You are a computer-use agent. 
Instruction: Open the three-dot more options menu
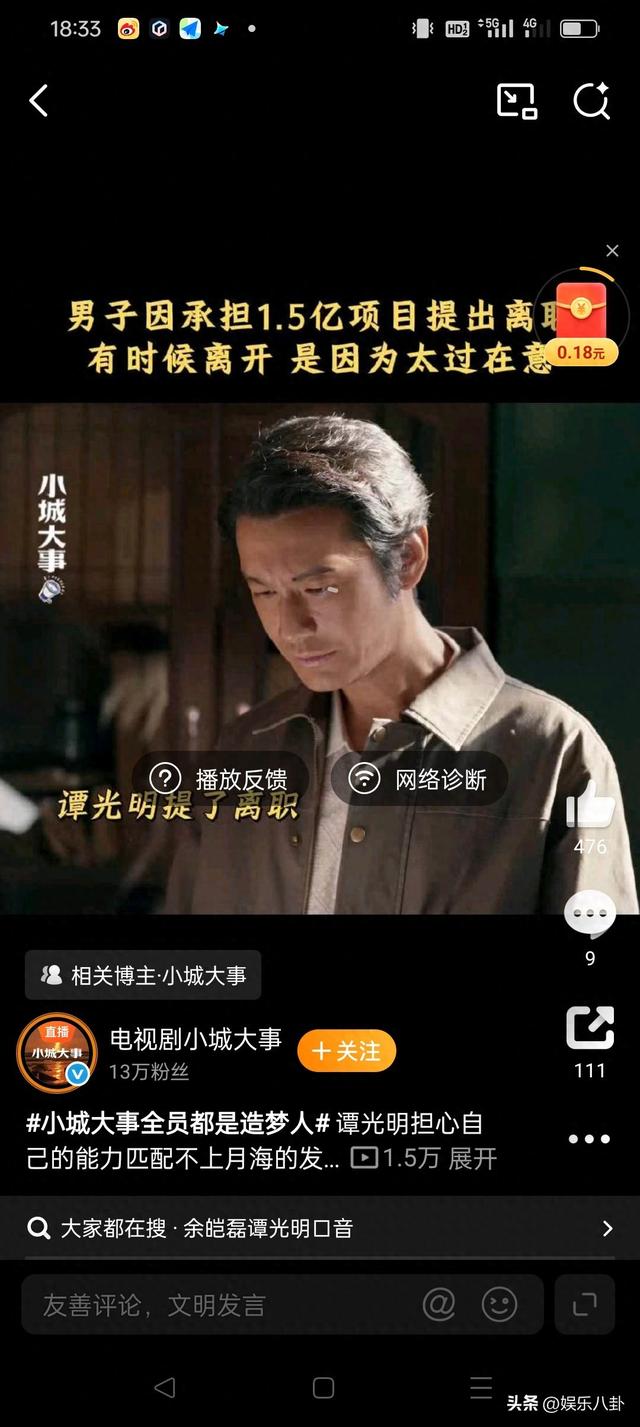click(590, 1139)
